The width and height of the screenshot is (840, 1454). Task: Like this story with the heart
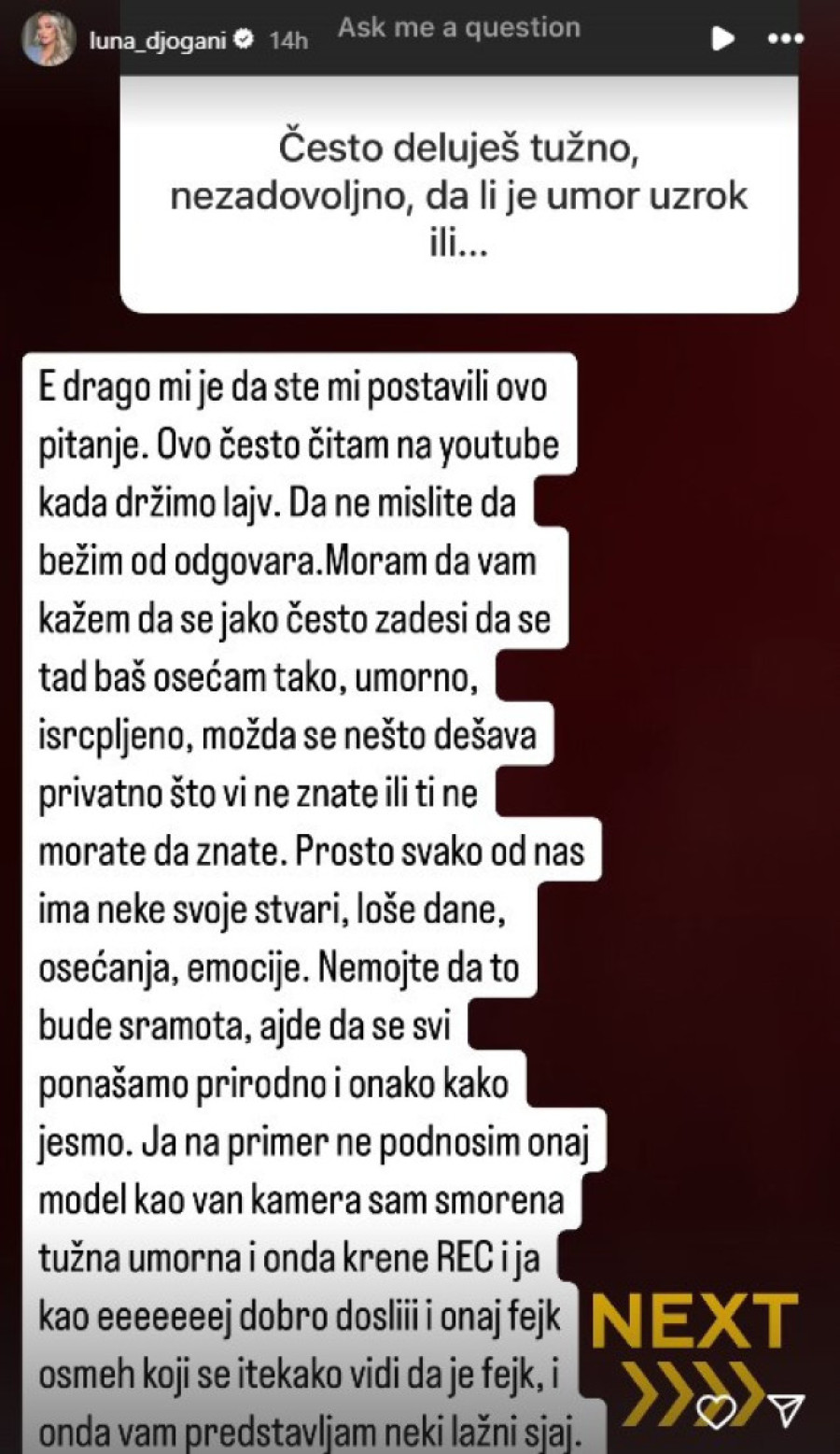717,1409
